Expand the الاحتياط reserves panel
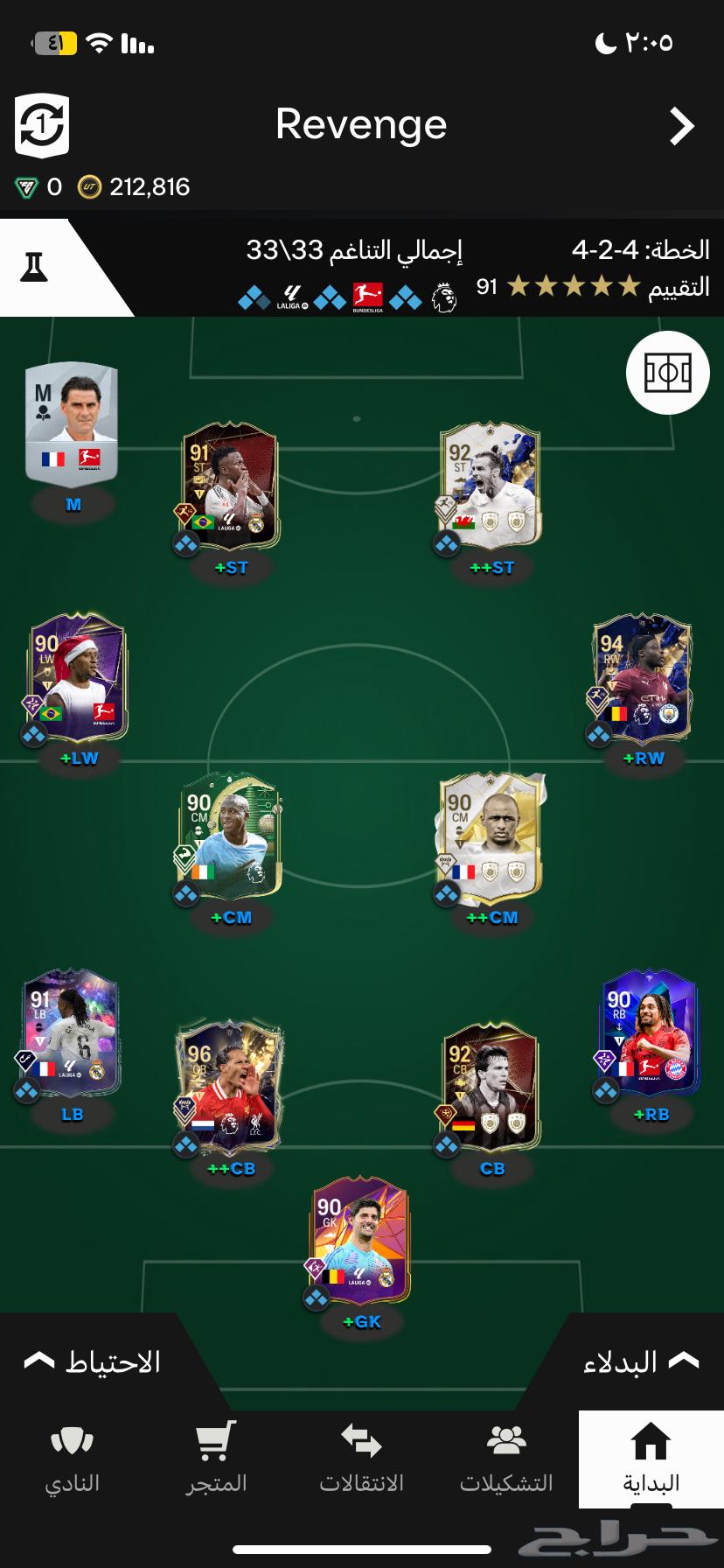 click(x=93, y=1362)
